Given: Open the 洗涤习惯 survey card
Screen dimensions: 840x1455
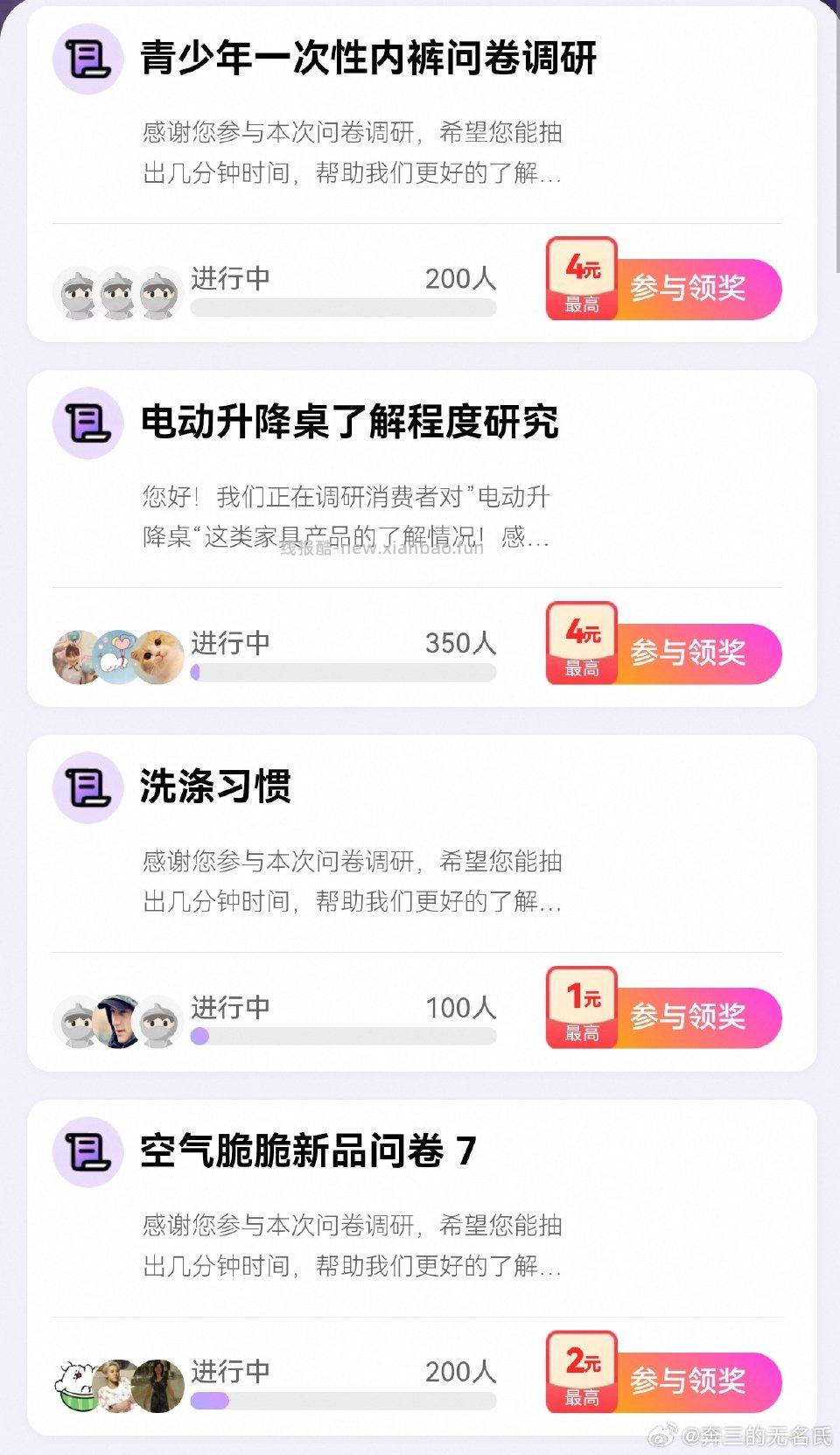Looking at the screenshot, I should 215,787.
